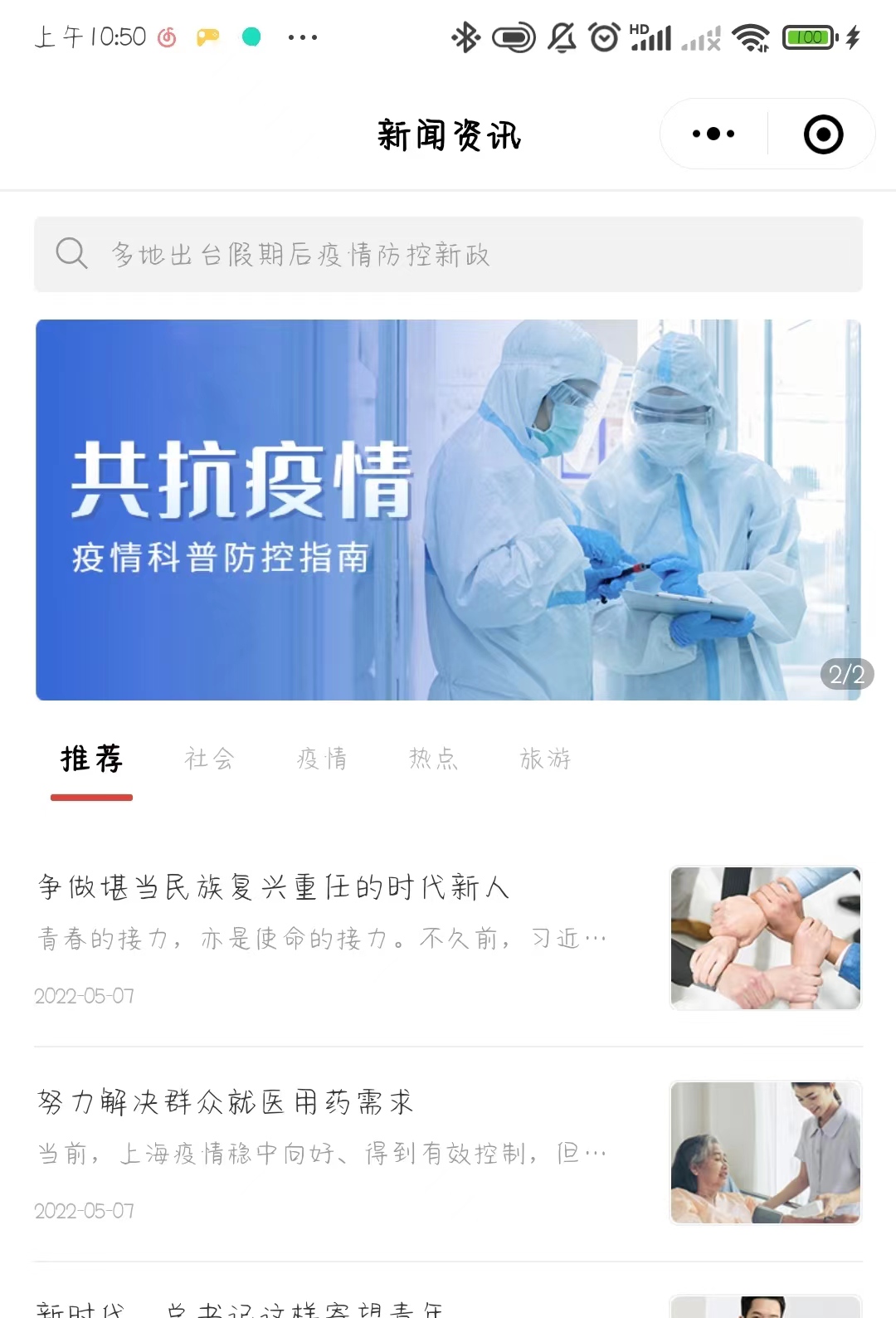Image resolution: width=896 pixels, height=1318 pixels.
Task: Close the mini program via circle button
Action: pos(823,134)
